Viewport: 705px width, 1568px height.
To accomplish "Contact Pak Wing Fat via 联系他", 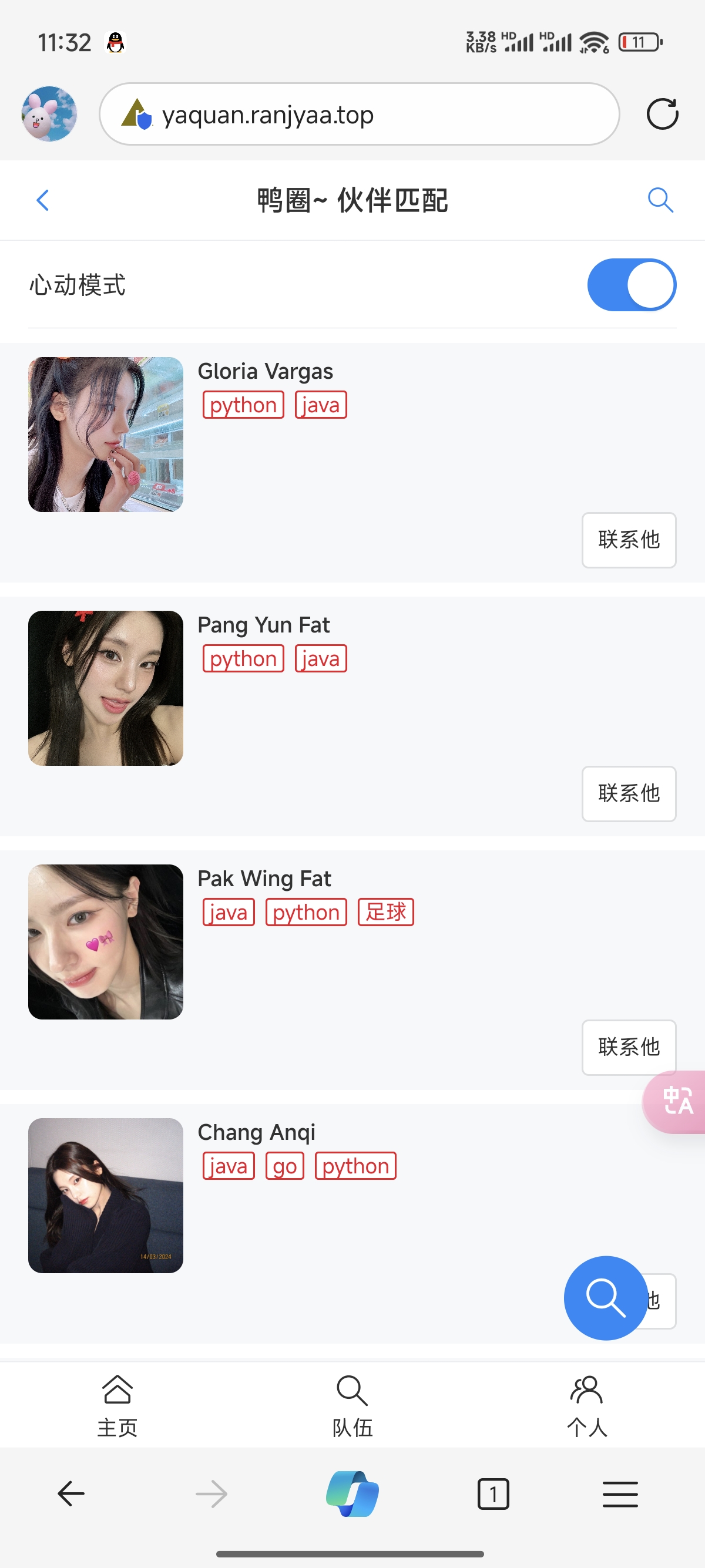I will [628, 1047].
